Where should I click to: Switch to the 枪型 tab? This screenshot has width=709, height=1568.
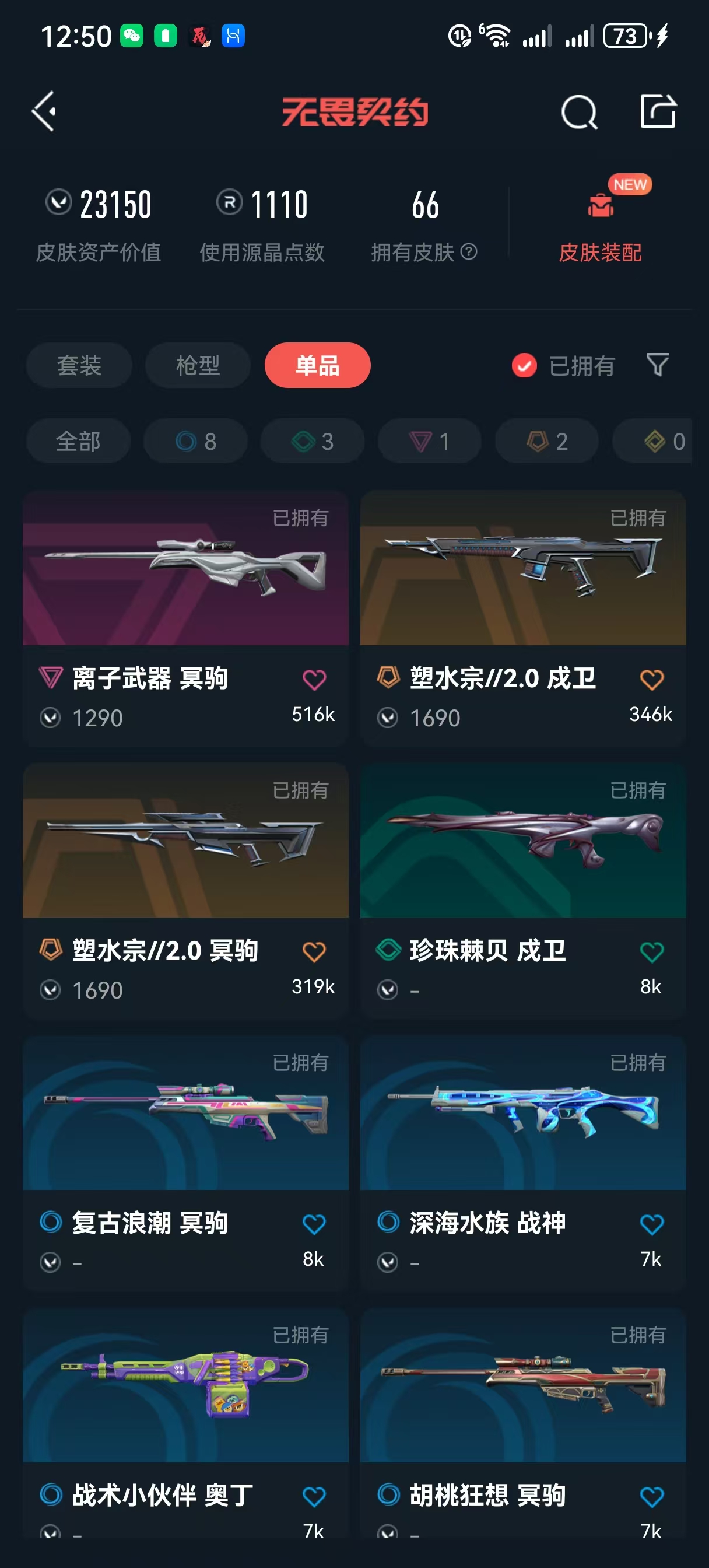click(198, 365)
